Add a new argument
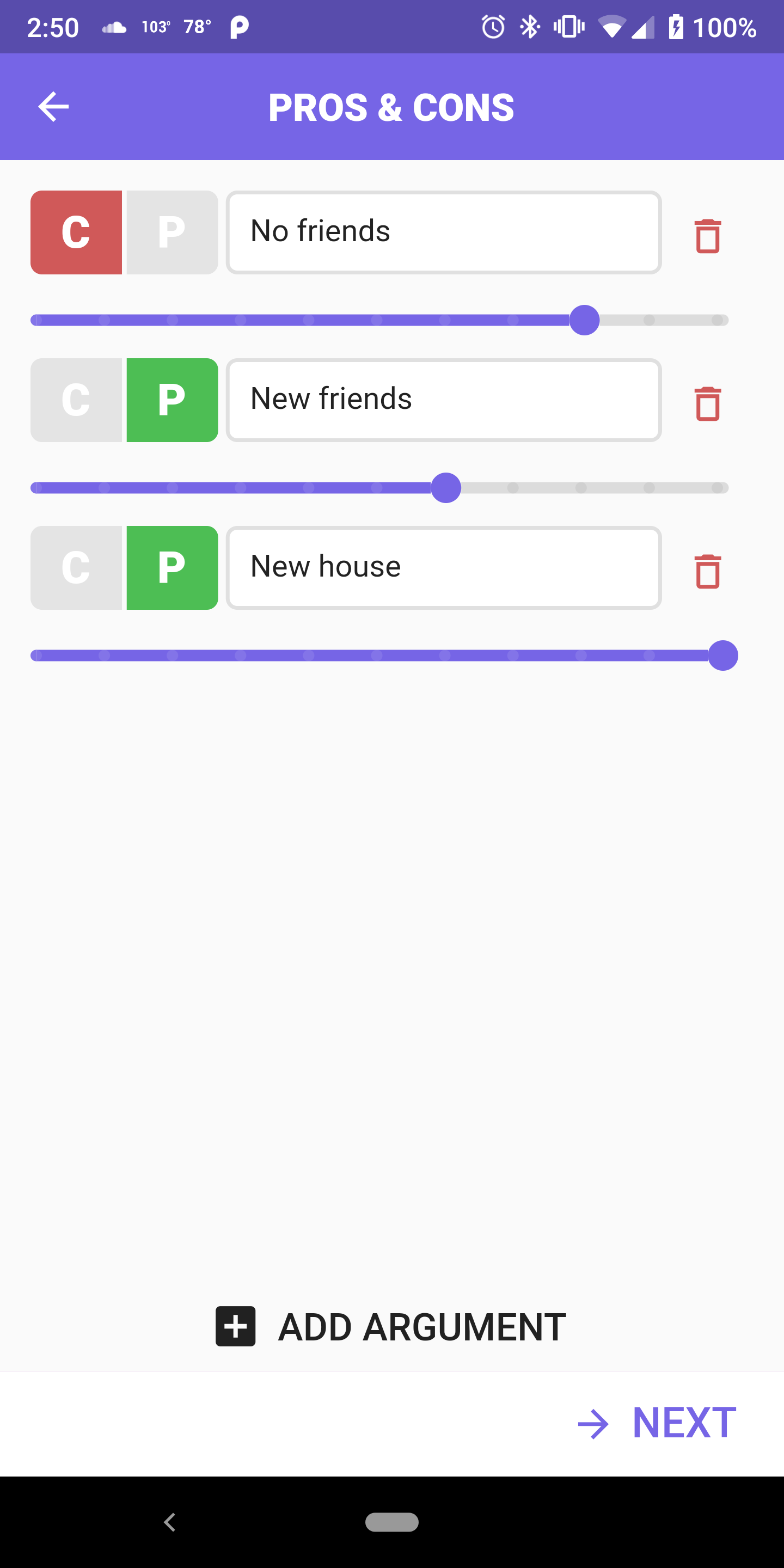The image size is (784, 1568). coord(391,1326)
